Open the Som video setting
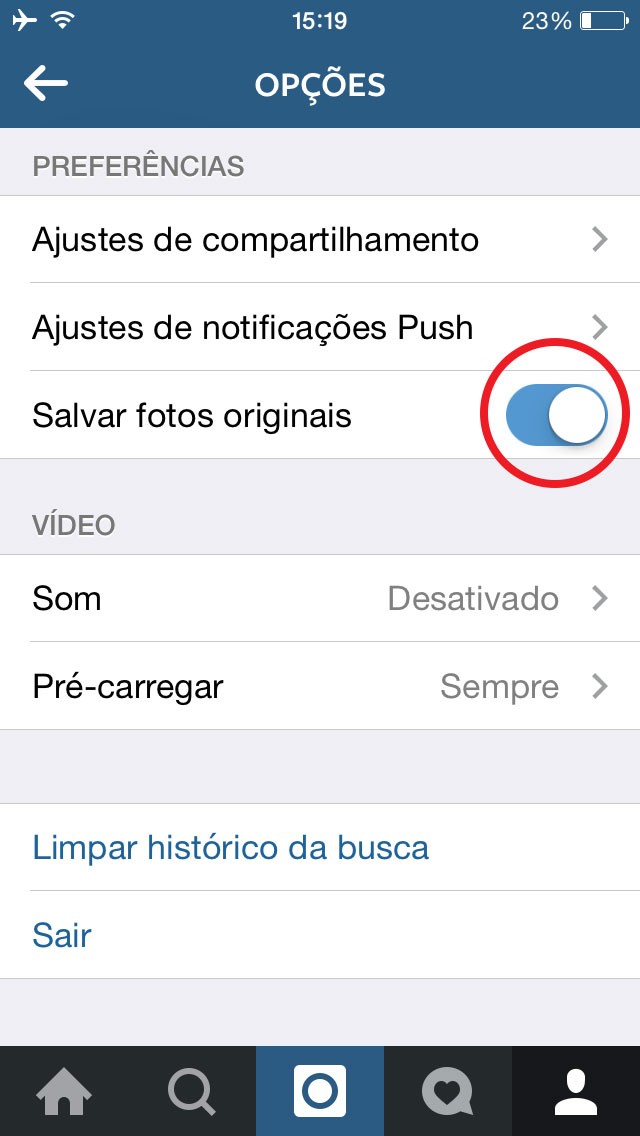Image resolution: width=640 pixels, height=1136 pixels. pos(320,599)
